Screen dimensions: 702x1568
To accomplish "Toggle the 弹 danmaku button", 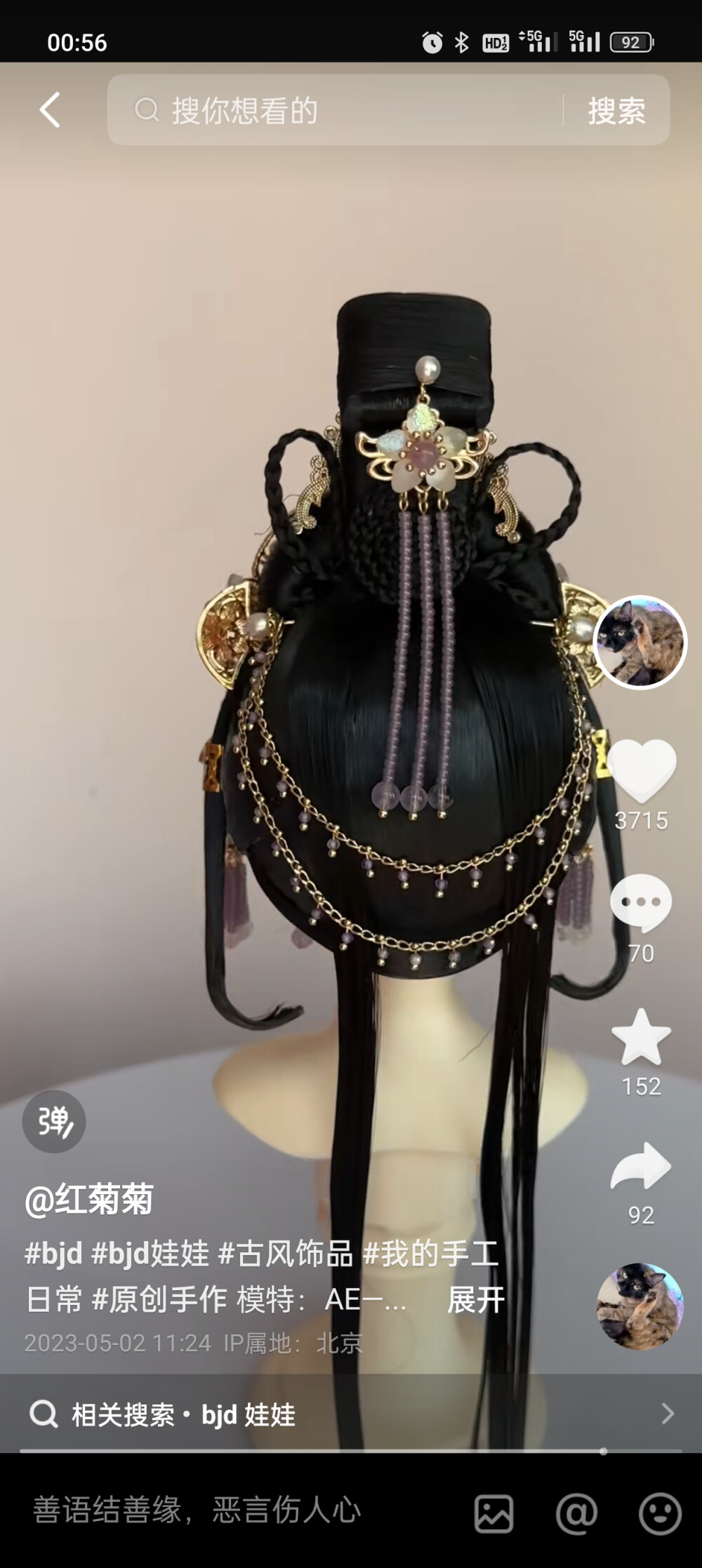I will pos(54,1122).
